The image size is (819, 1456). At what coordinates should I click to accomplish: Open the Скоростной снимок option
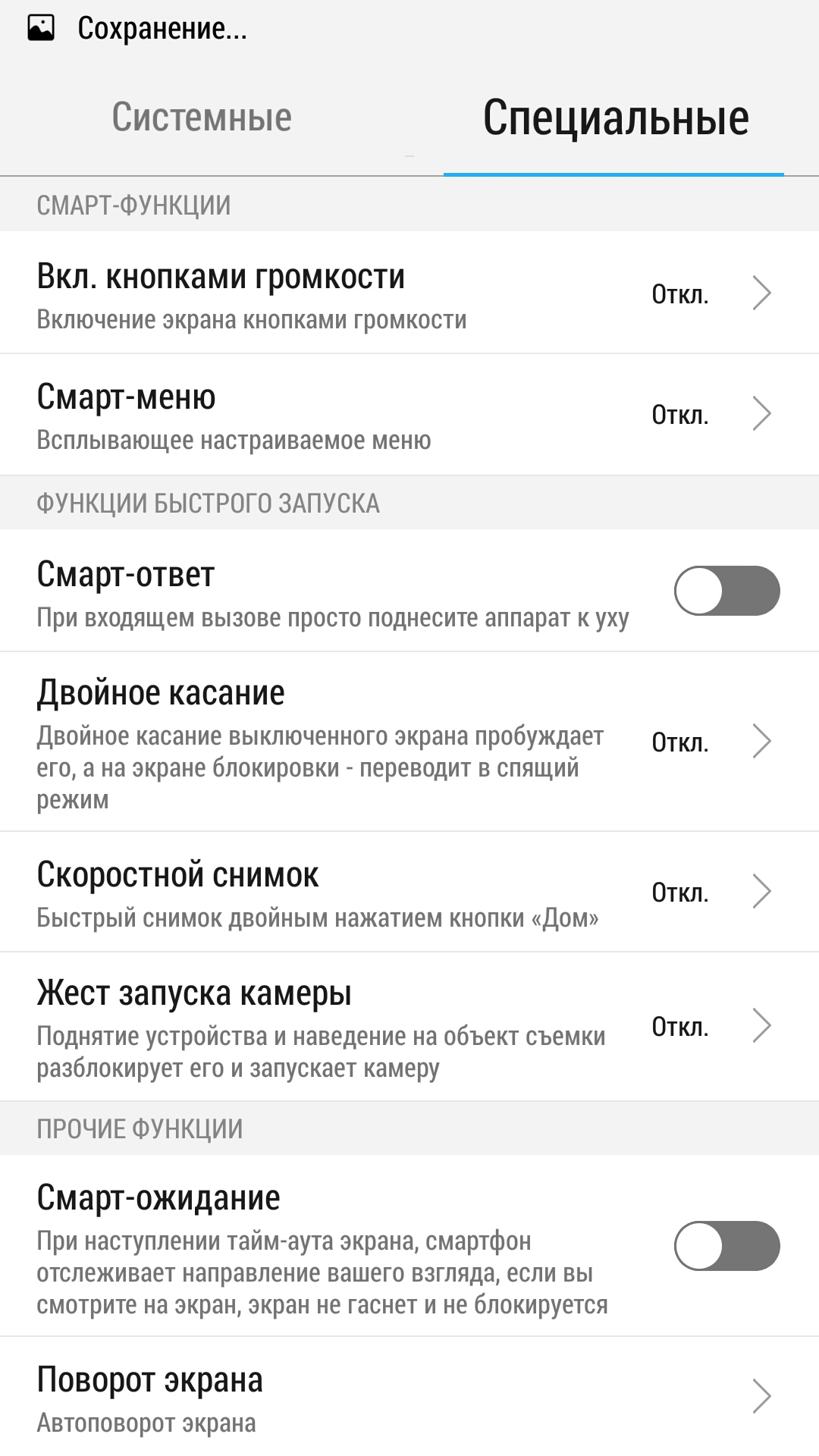tap(409, 892)
